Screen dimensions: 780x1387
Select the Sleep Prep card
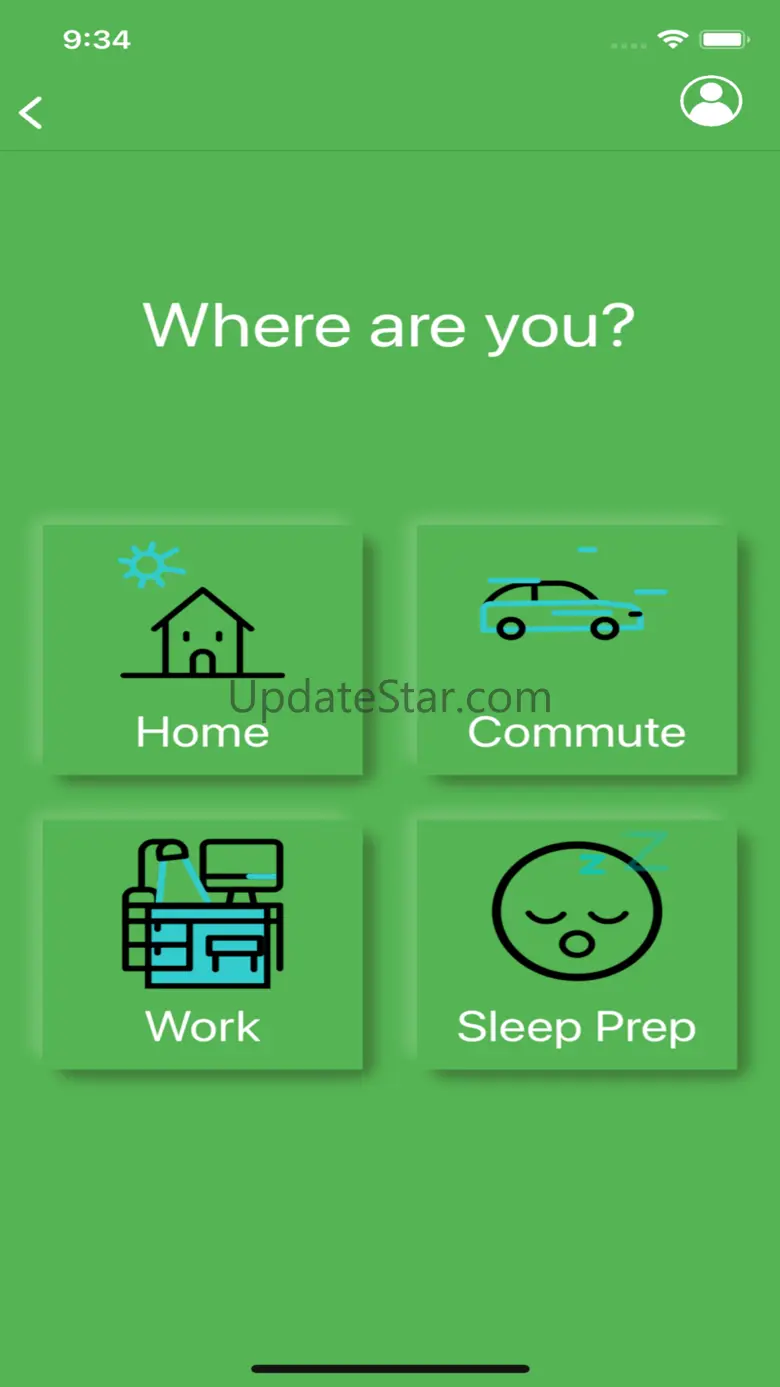click(x=577, y=945)
